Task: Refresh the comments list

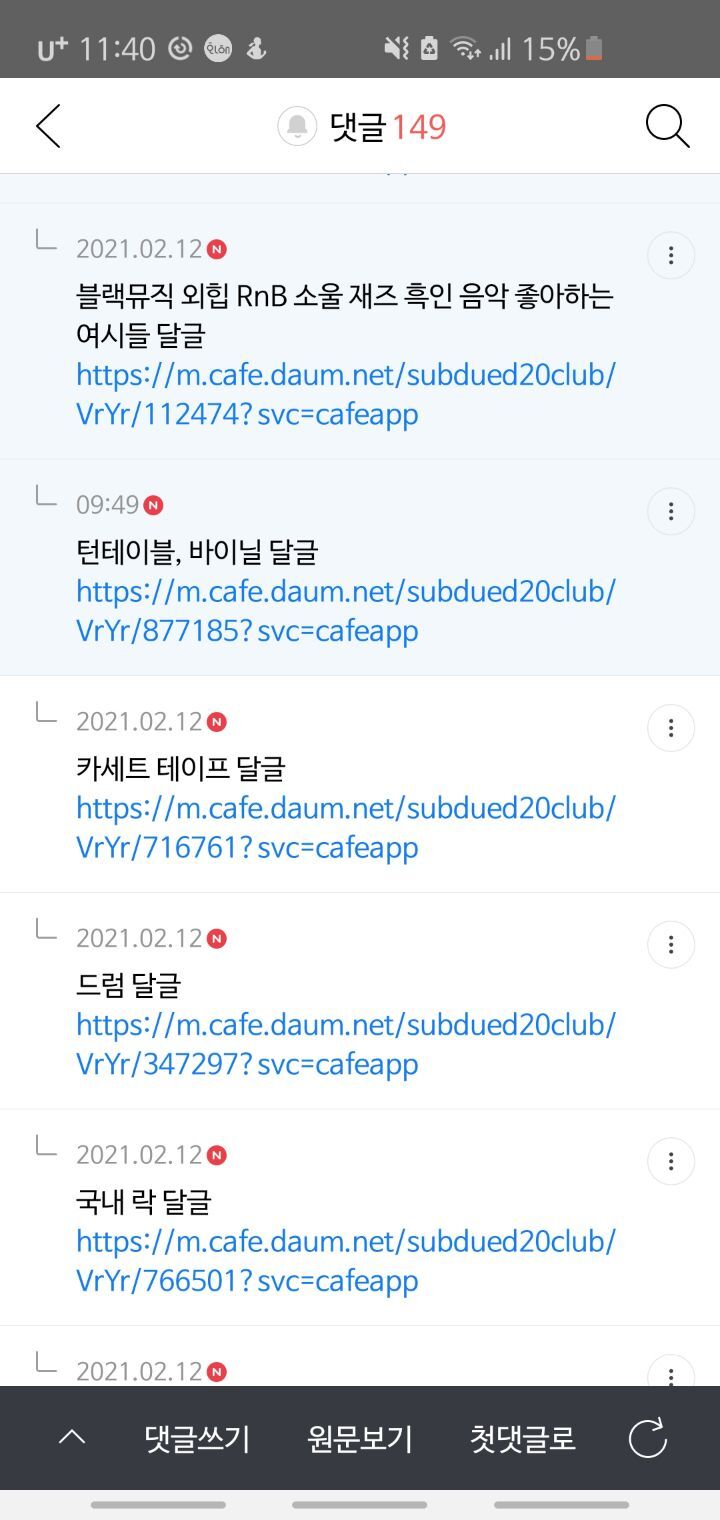Action: click(647, 1439)
